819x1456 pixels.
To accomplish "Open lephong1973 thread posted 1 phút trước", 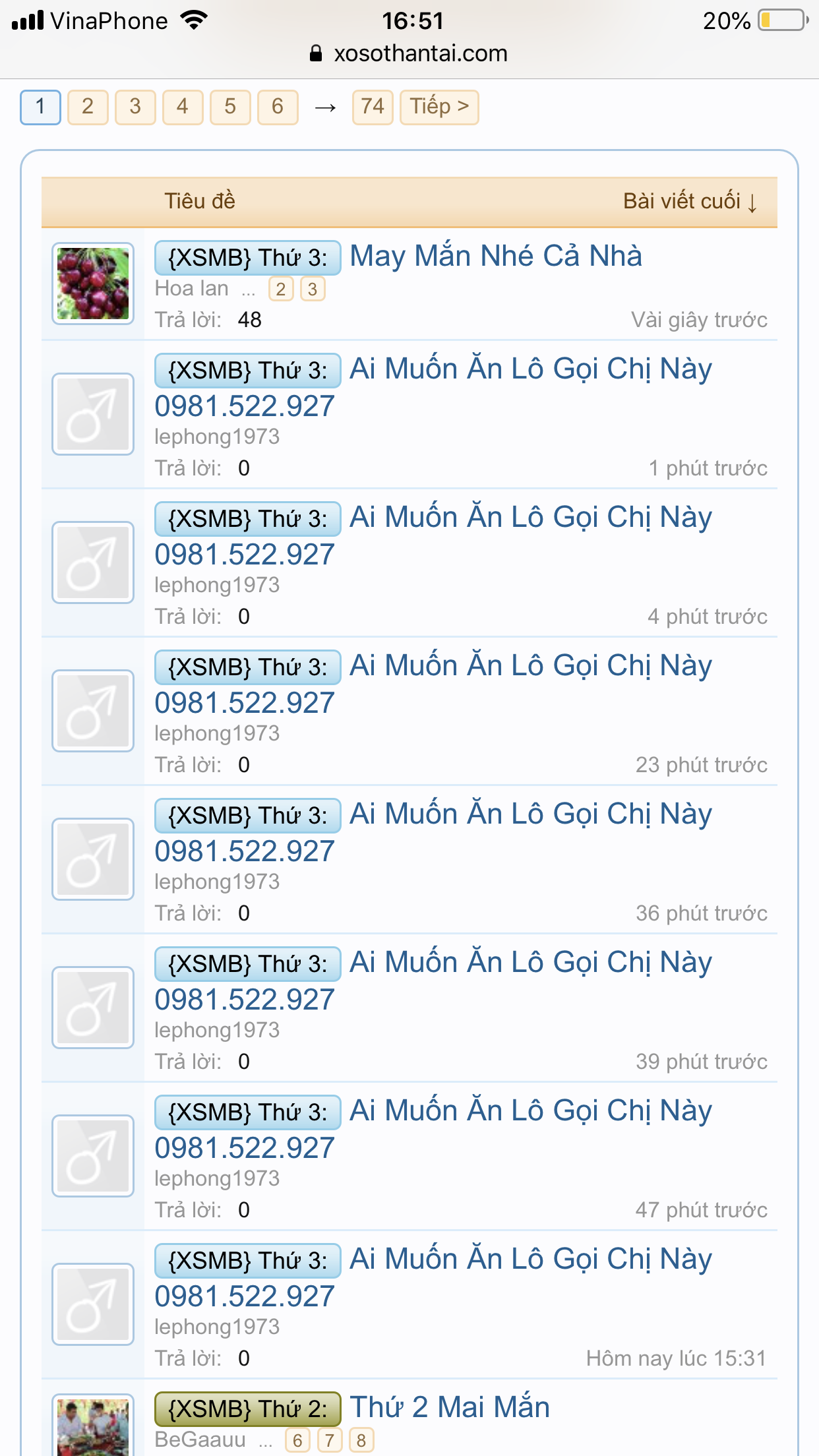I will point(433,387).
